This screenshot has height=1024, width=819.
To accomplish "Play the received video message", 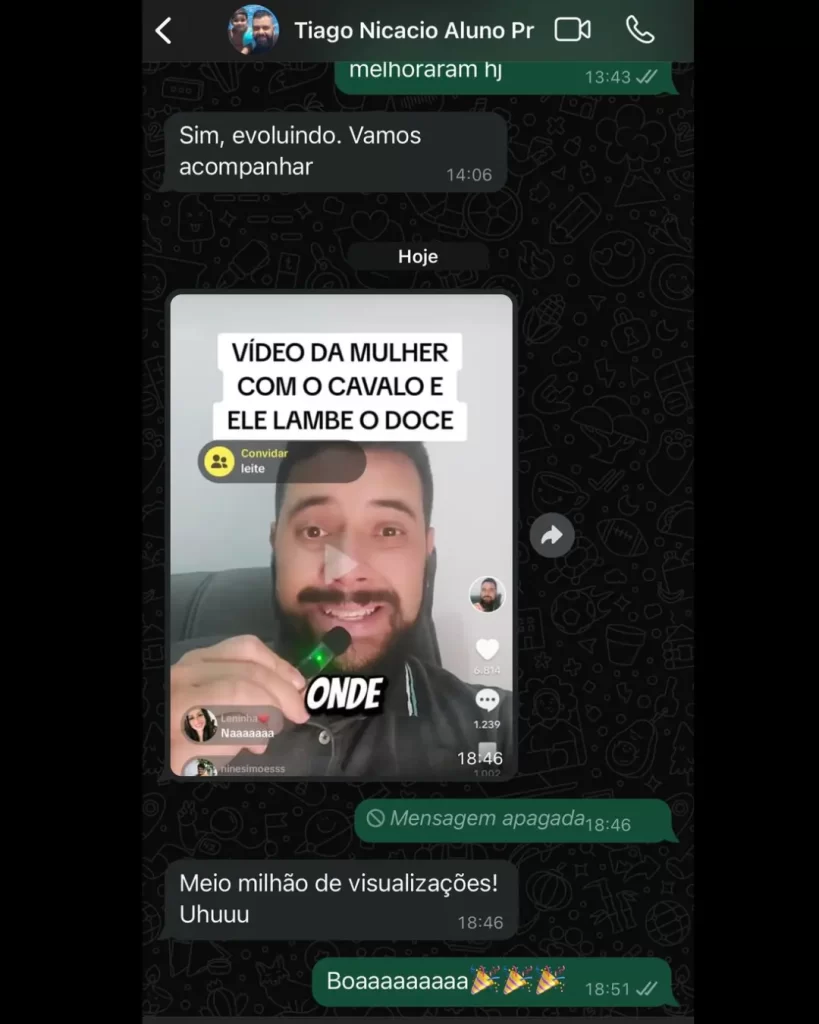I will 340,563.
